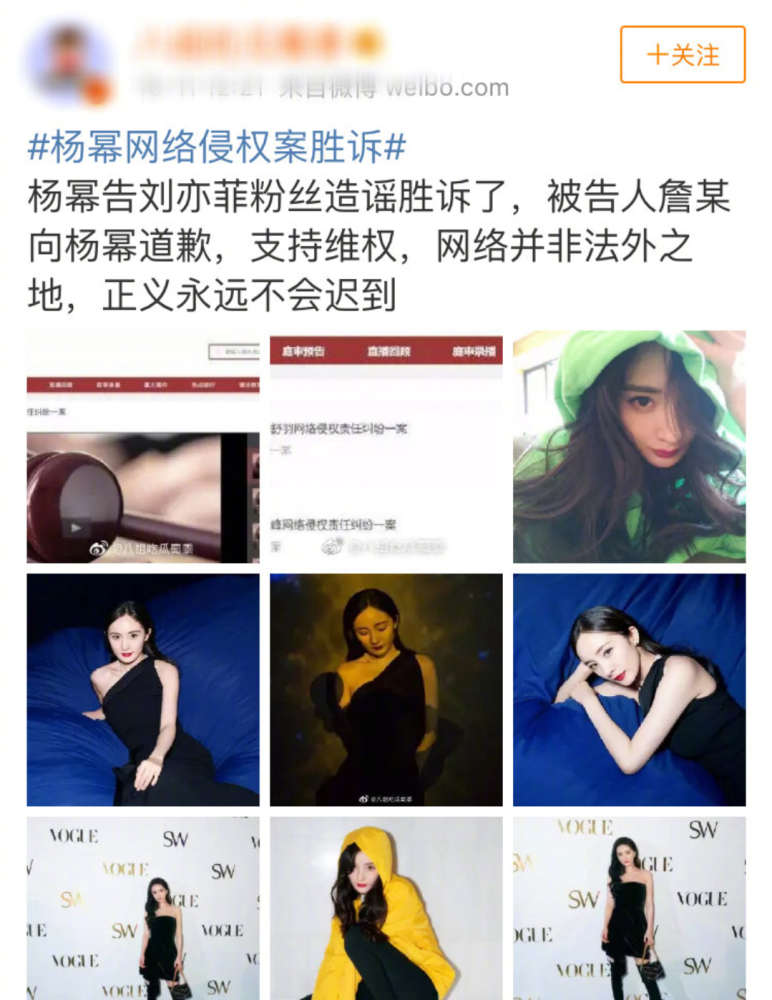The width and height of the screenshot is (772, 1000).
Task: Enlarge the green hoodie selfie photo
Action: coord(629,447)
